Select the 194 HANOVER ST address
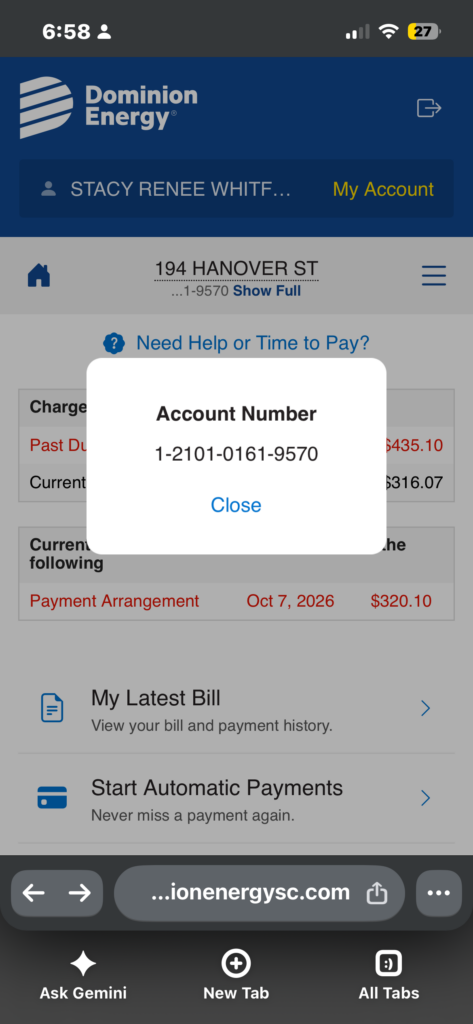The height and width of the screenshot is (1024, 473). pos(236,268)
